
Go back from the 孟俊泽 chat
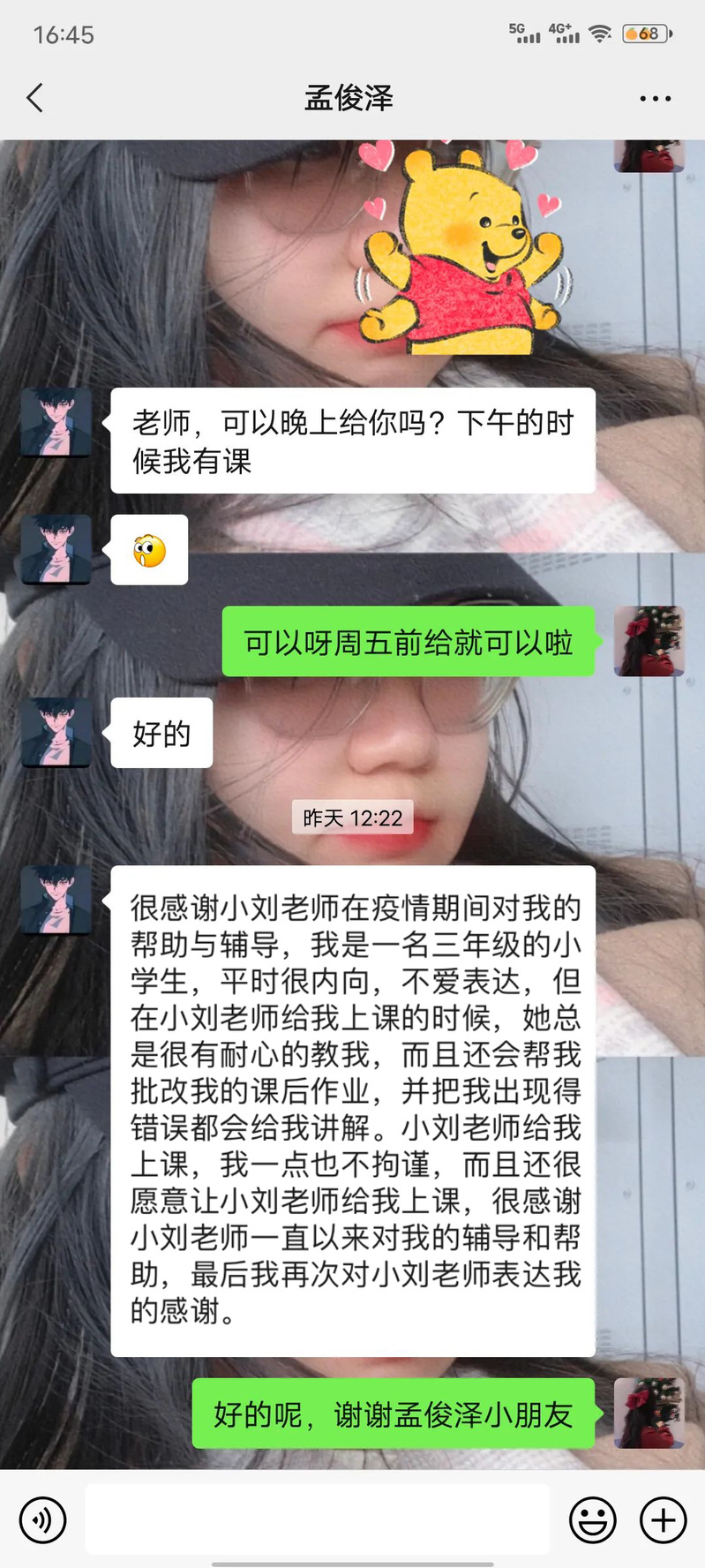35,98
